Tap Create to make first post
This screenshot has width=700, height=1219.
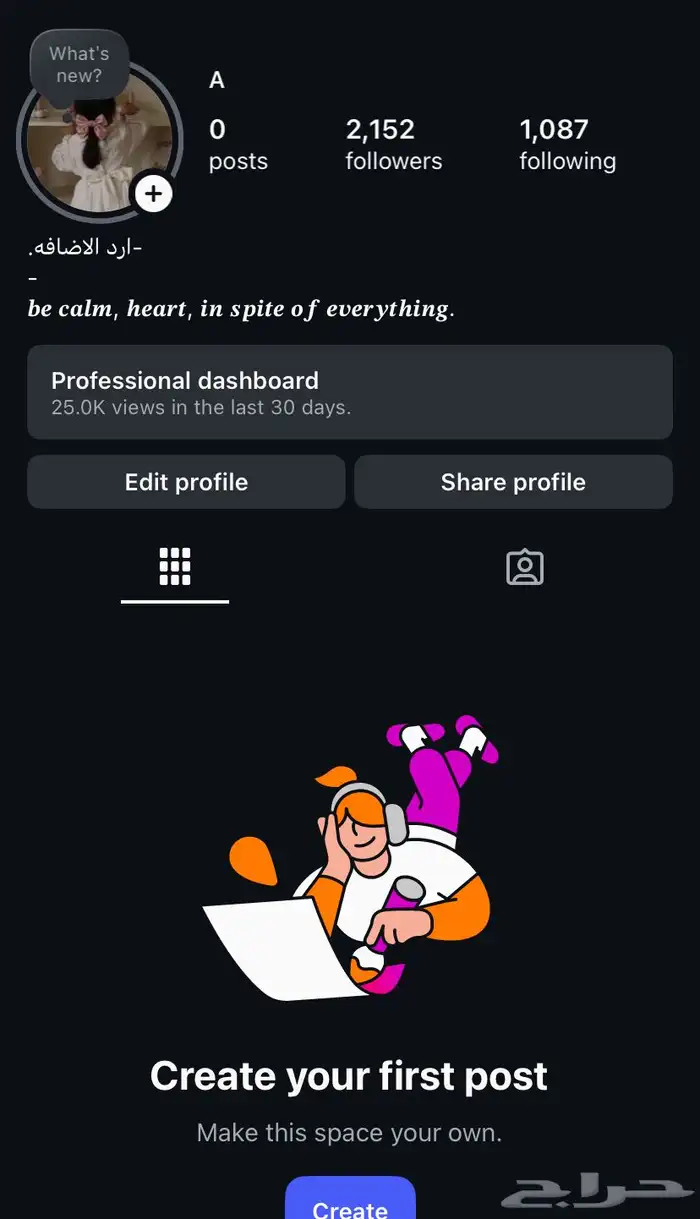point(350,1204)
